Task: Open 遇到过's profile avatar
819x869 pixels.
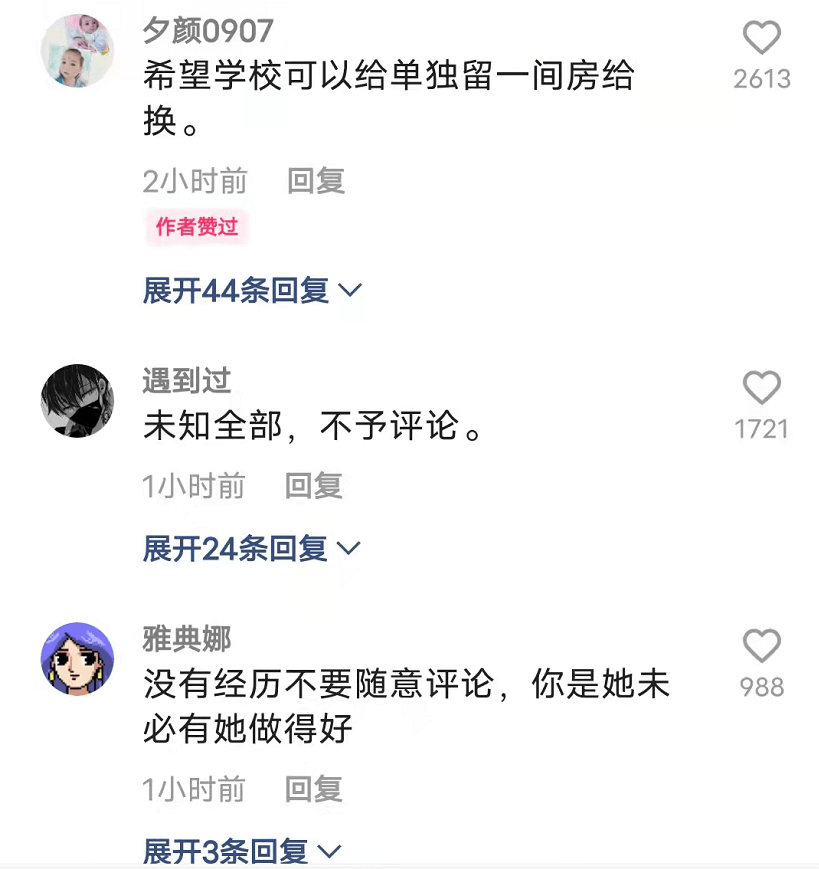Action: pos(77,400)
